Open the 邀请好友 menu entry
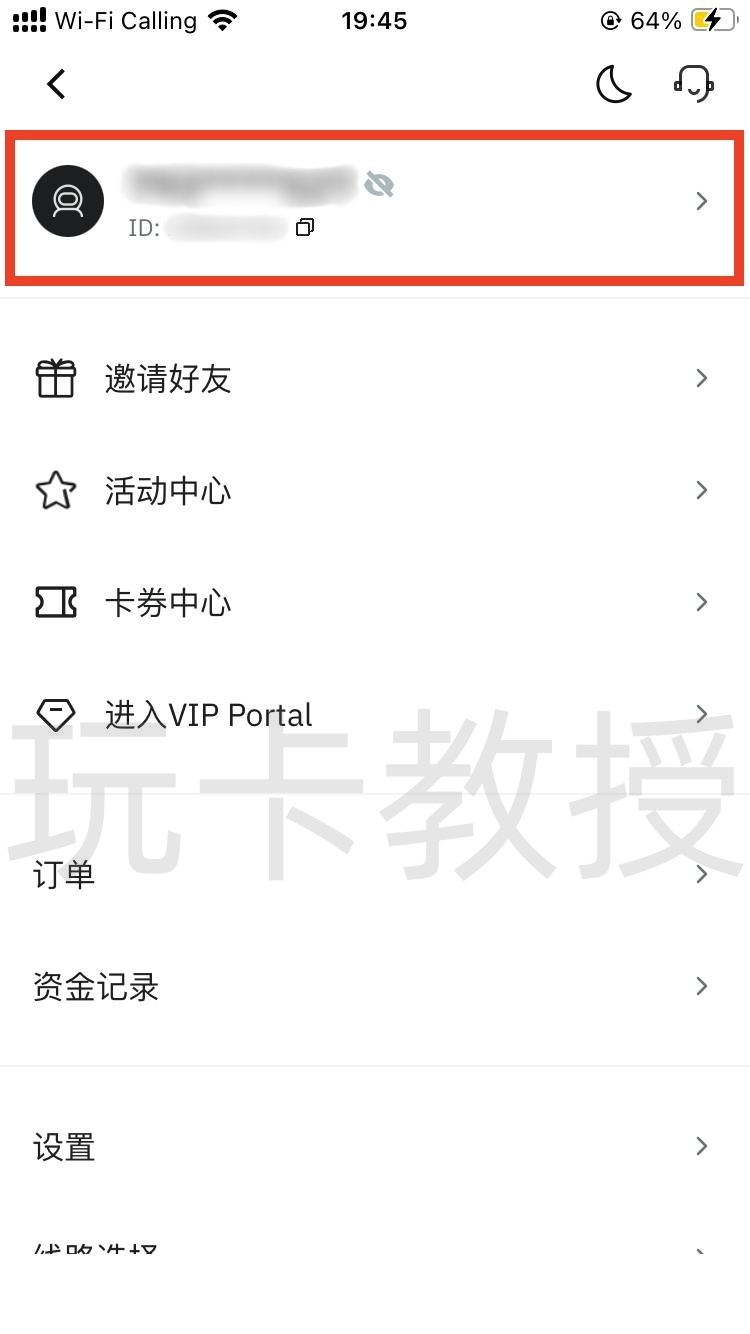The image size is (750, 1334). pyautogui.click(x=167, y=378)
